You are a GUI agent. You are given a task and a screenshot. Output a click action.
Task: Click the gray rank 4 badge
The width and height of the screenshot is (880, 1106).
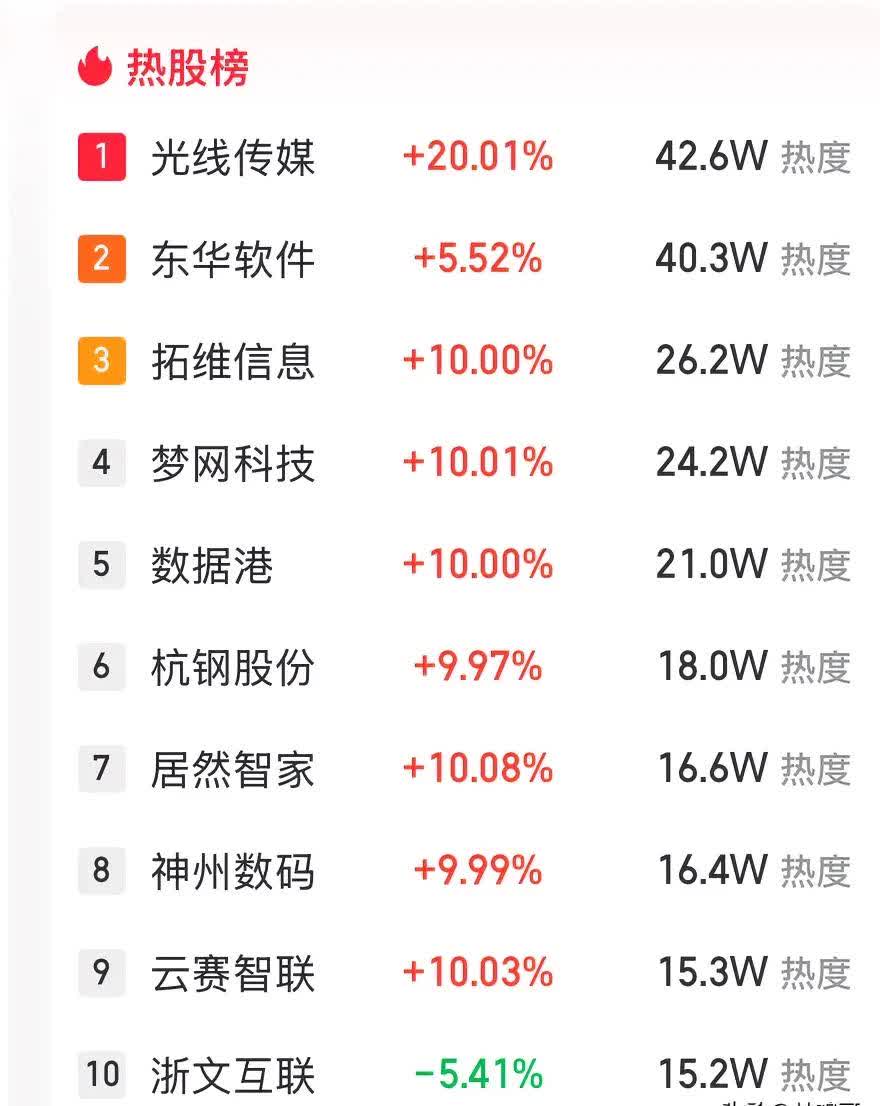point(99,463)
